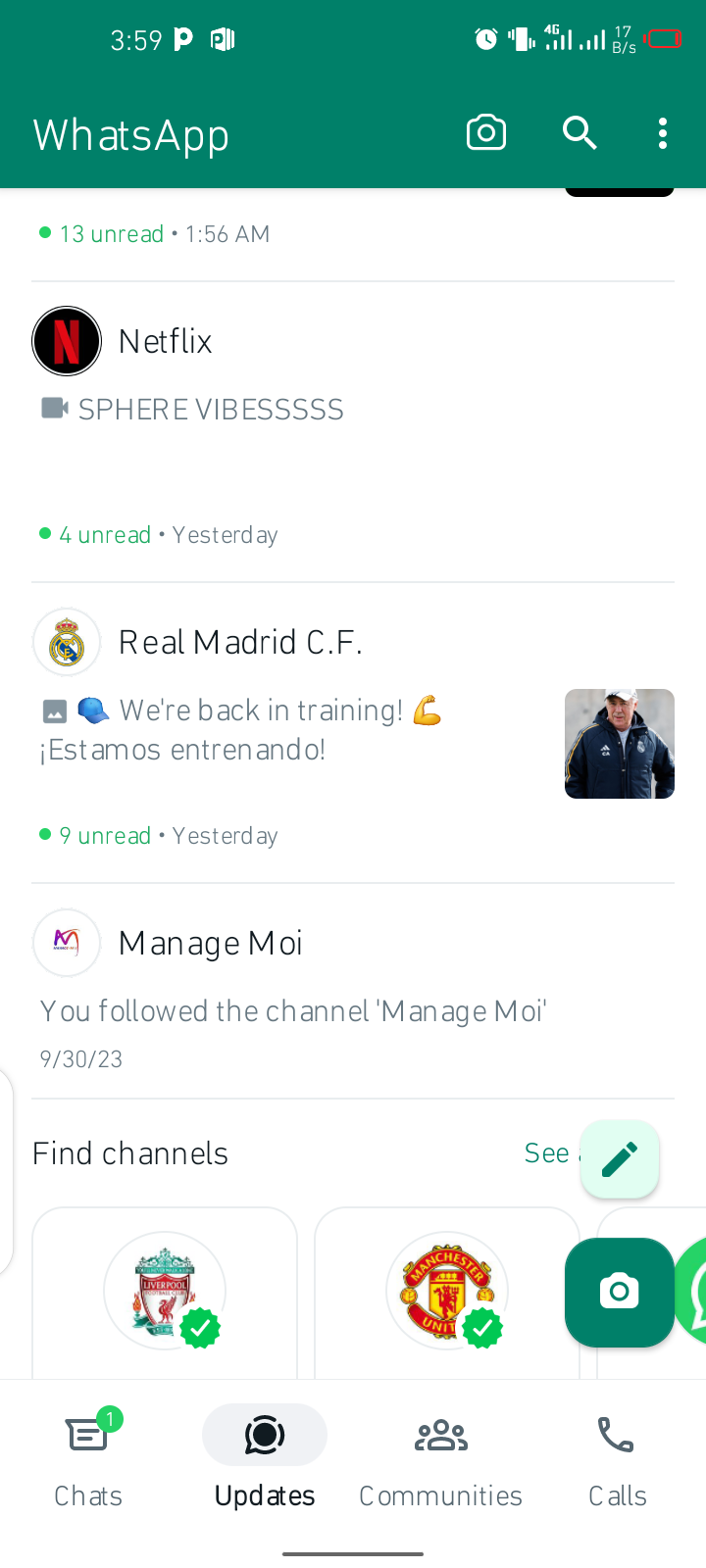Select the Liverpool FC channel card
Image resolution: width=706 pixels, height=1568 pixels.
click(x=165, y=1294)
